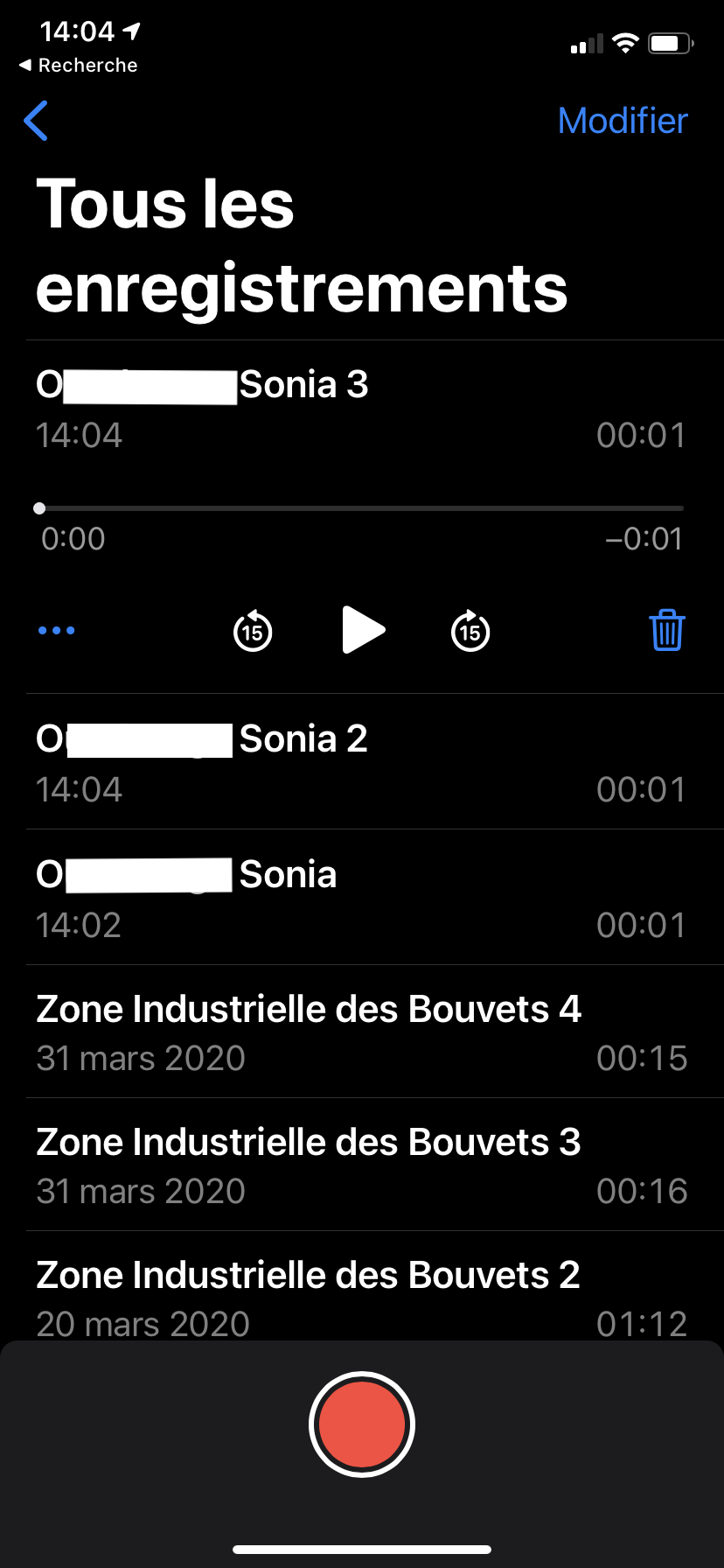
Task: Start a new recording with the red button
Action: (x=362, y=1424)
